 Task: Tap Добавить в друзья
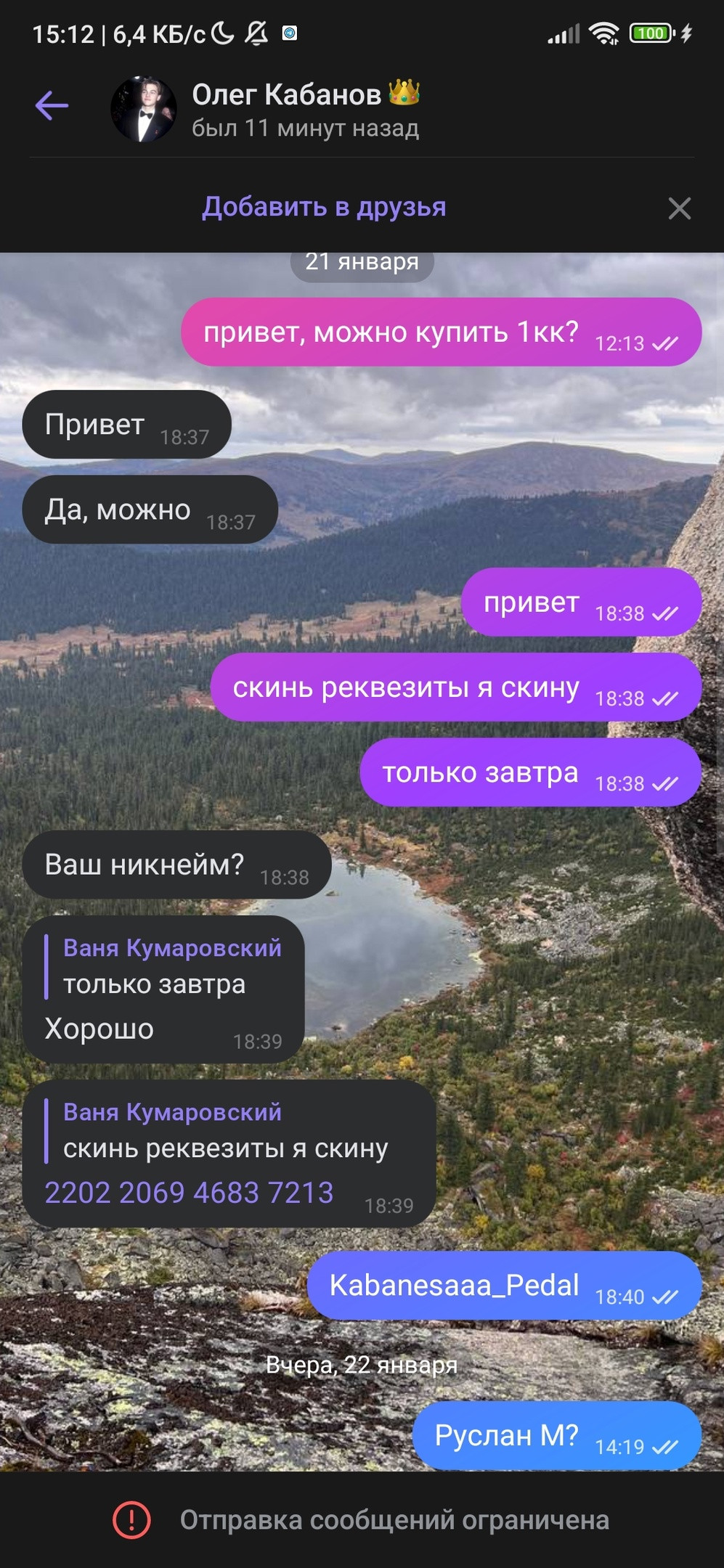pyautogui.click(x=324, y=208)
